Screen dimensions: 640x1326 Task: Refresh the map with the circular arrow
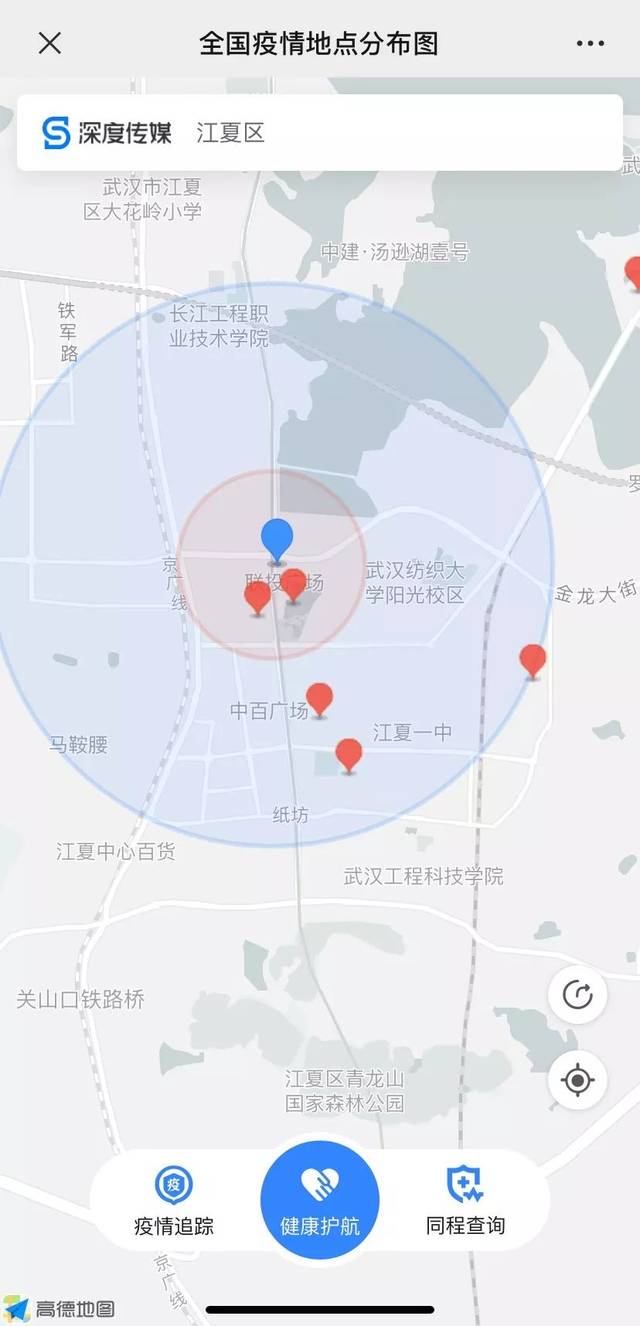(577, 995)
